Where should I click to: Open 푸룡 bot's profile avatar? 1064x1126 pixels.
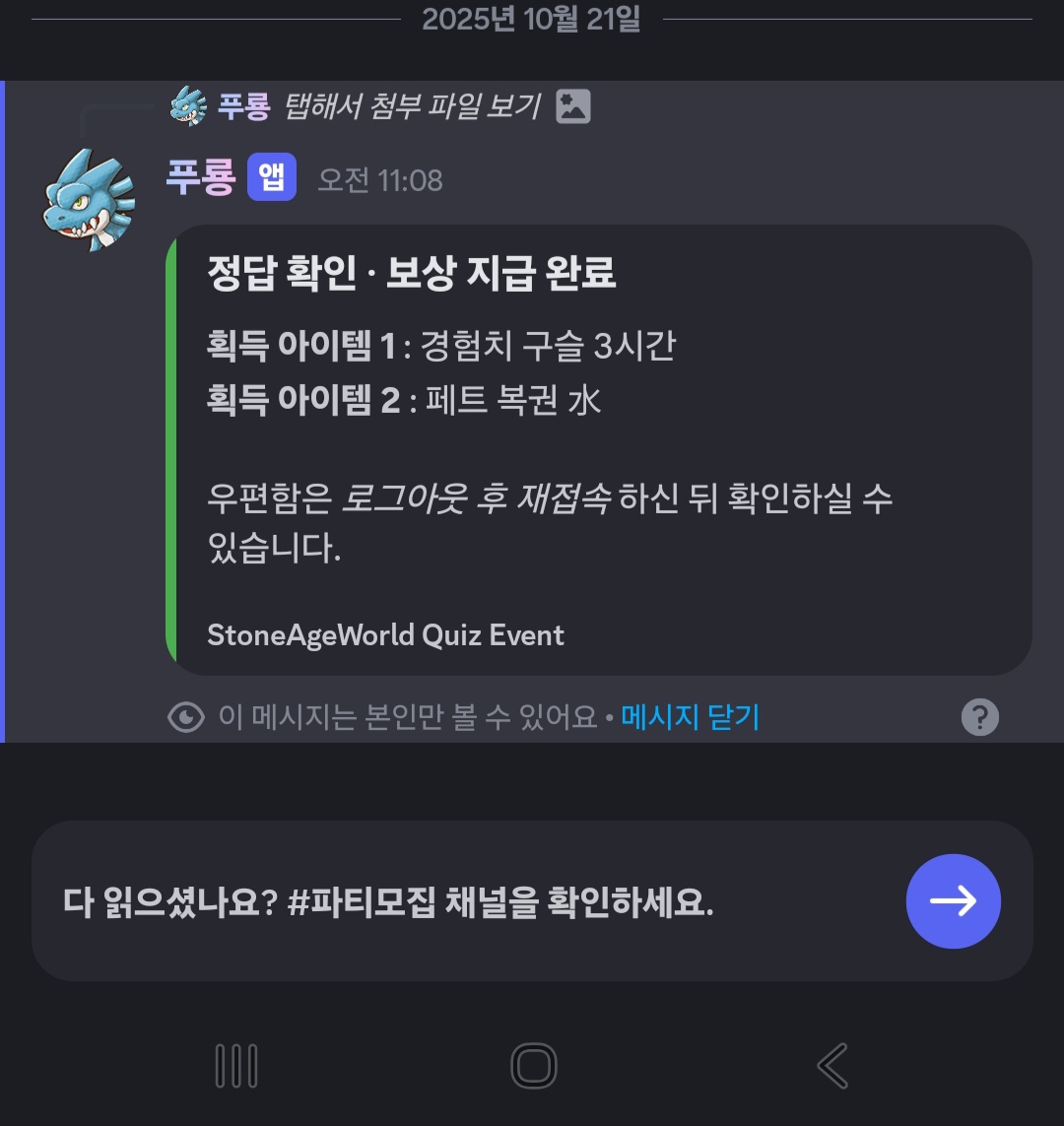click(89, 200)
